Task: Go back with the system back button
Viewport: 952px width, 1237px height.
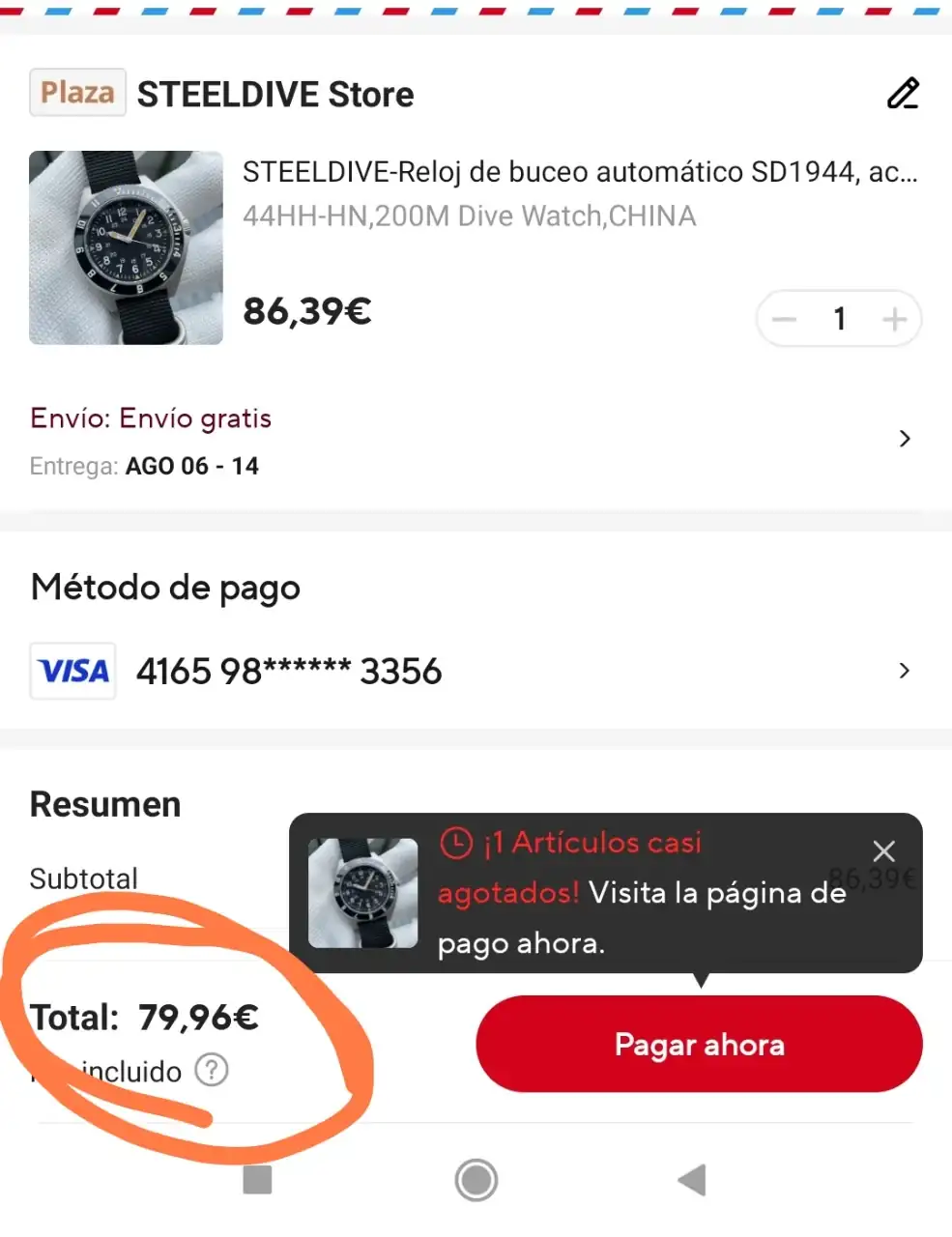Action: (692, 1180)
